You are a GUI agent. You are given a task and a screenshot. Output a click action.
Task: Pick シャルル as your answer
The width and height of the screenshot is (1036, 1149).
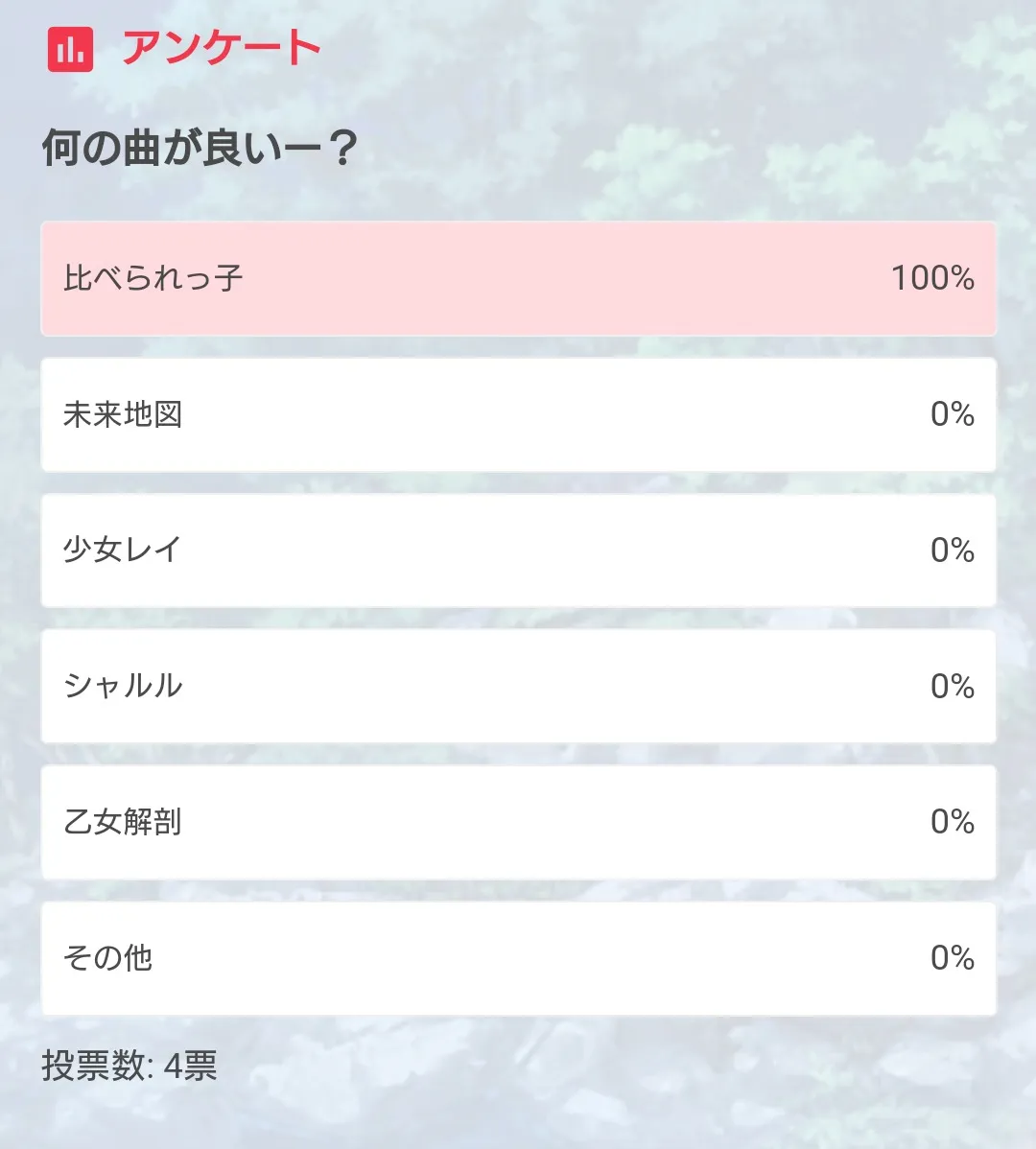[518, 687]
